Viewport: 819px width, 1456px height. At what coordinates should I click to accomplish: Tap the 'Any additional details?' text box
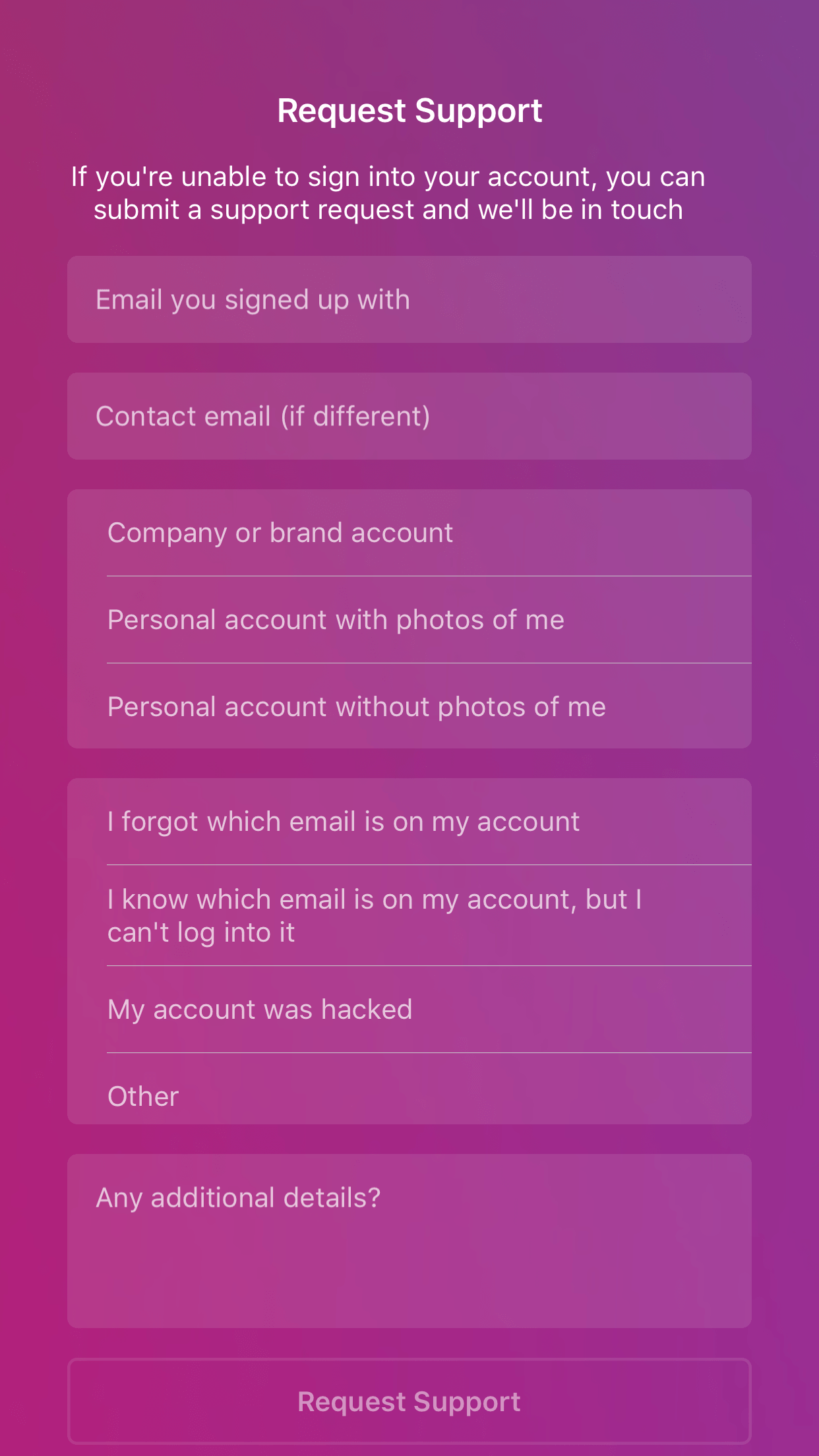coord(409,1241)
